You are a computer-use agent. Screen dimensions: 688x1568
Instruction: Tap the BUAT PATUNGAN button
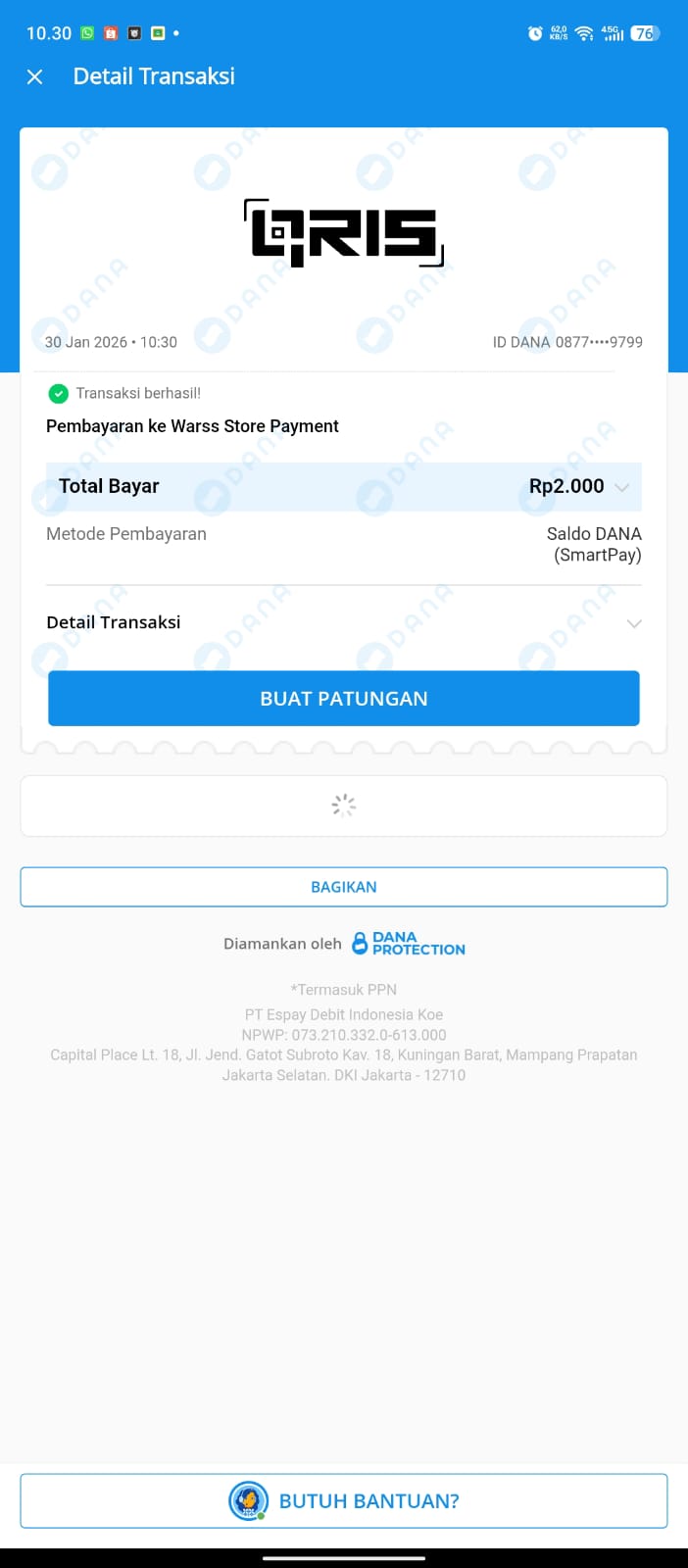point(344,699)
